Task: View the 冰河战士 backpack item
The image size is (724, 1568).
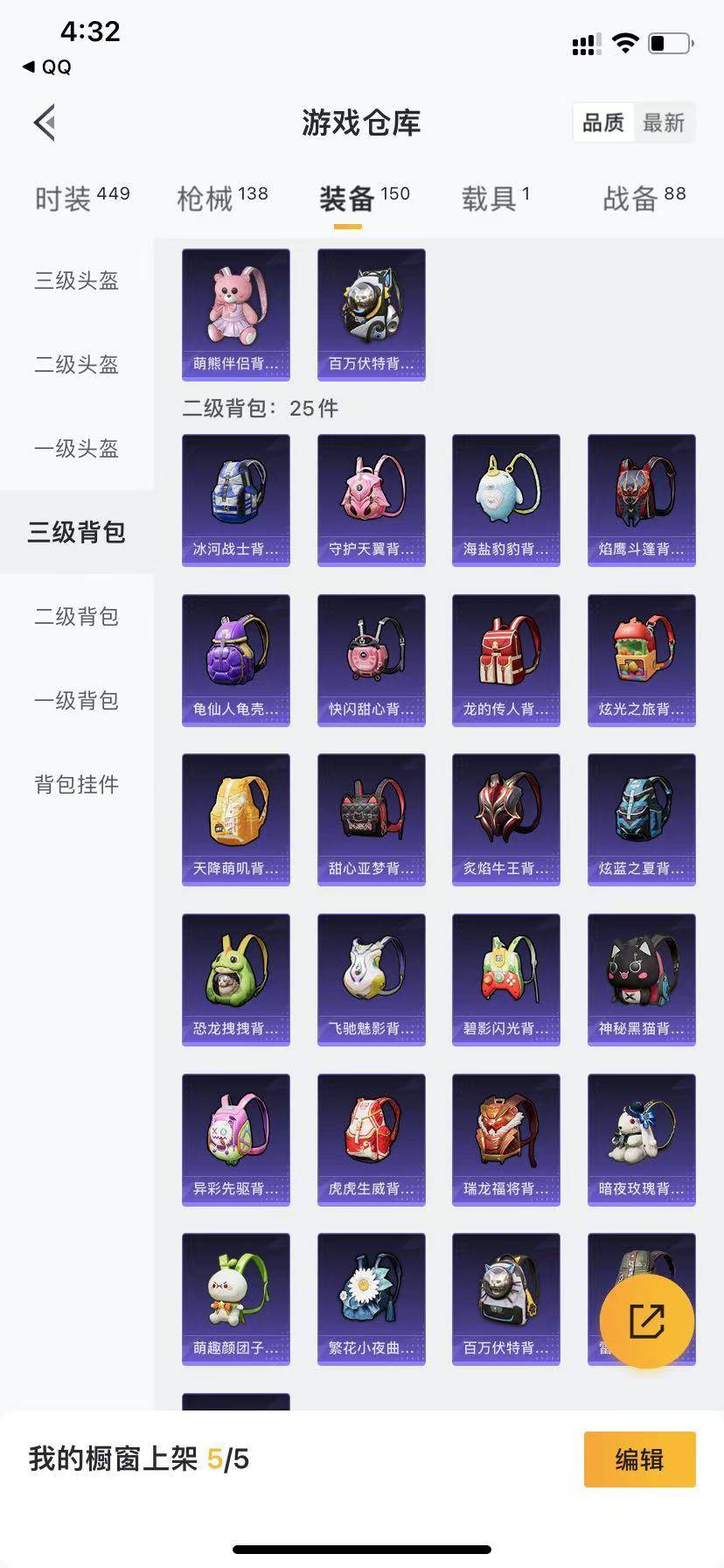Action: tap(236, 500)
